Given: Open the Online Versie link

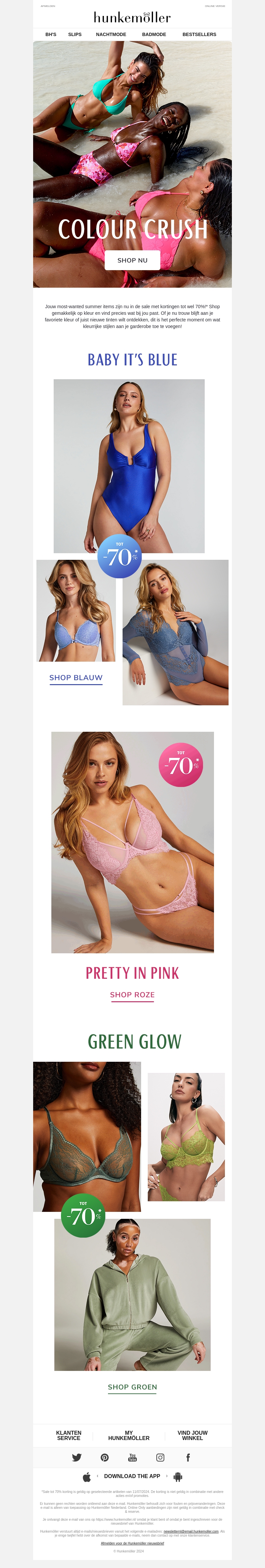Looking at the screenshot, I should (x=214, y=6).
